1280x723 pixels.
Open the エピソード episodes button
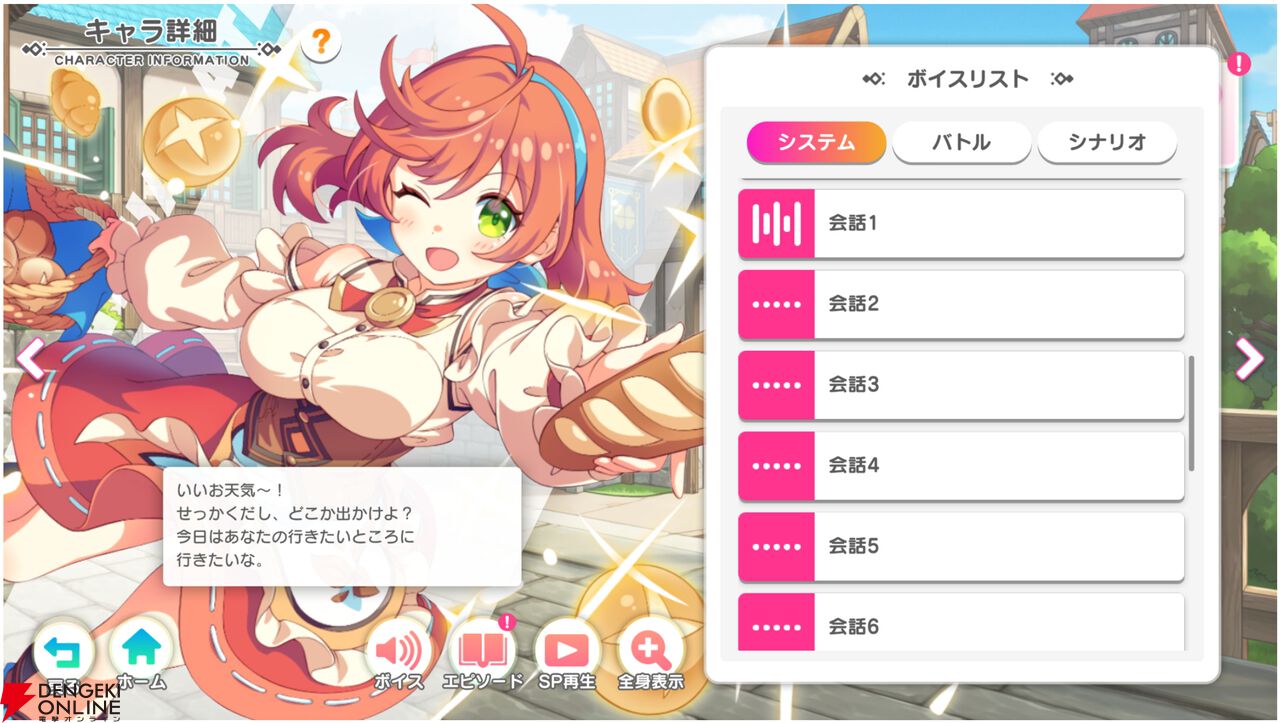click(484, 654)
